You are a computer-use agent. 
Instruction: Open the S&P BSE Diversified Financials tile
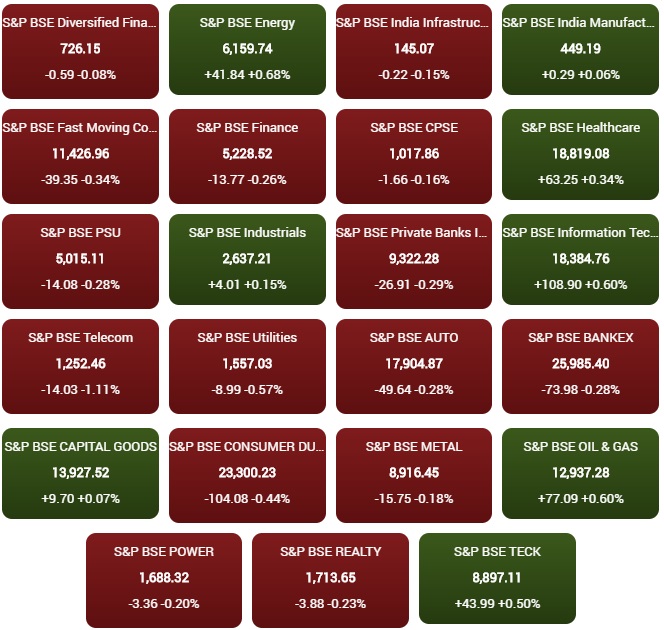80,51
